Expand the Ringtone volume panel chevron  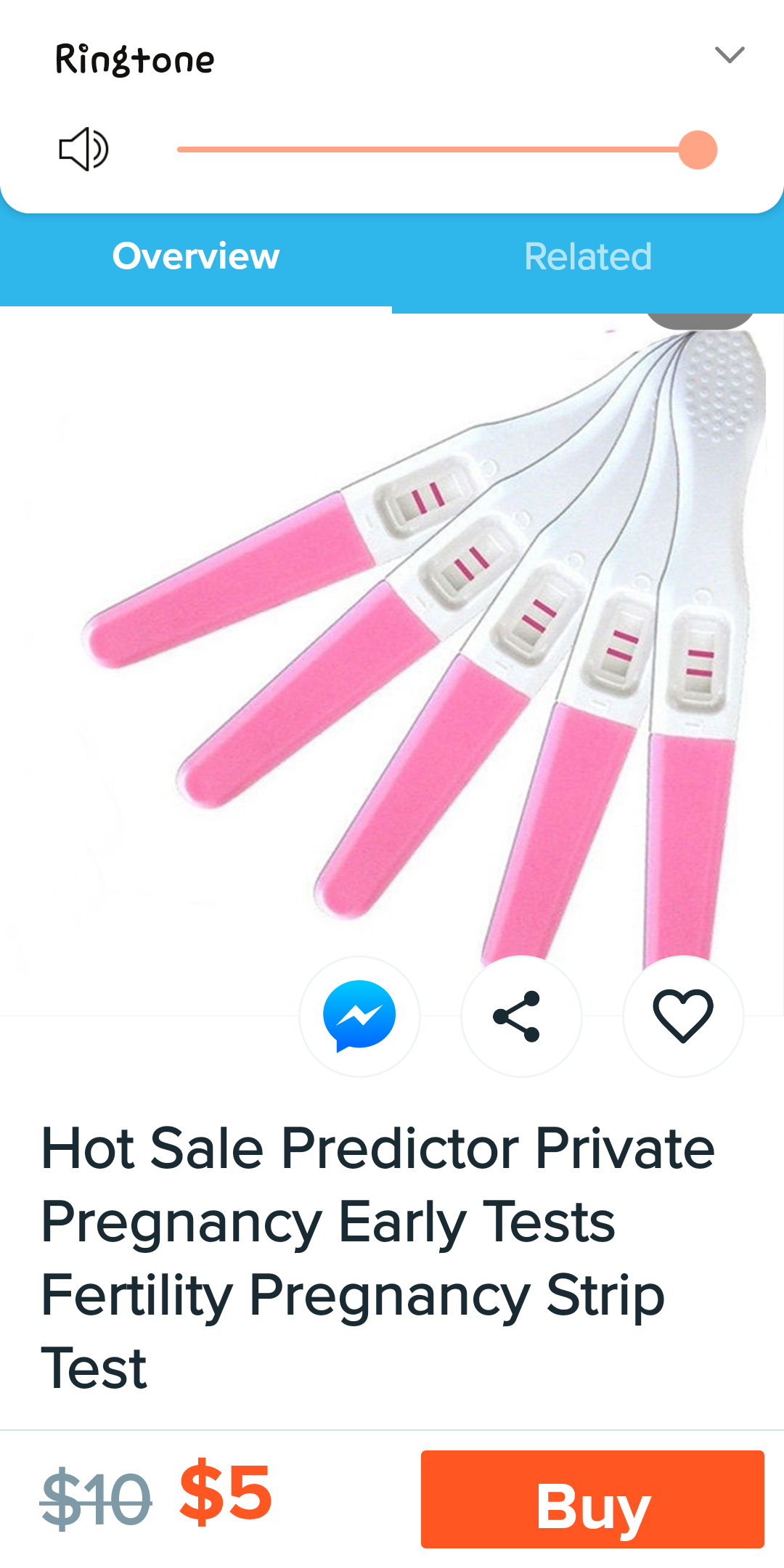click(x=729, y=54)
